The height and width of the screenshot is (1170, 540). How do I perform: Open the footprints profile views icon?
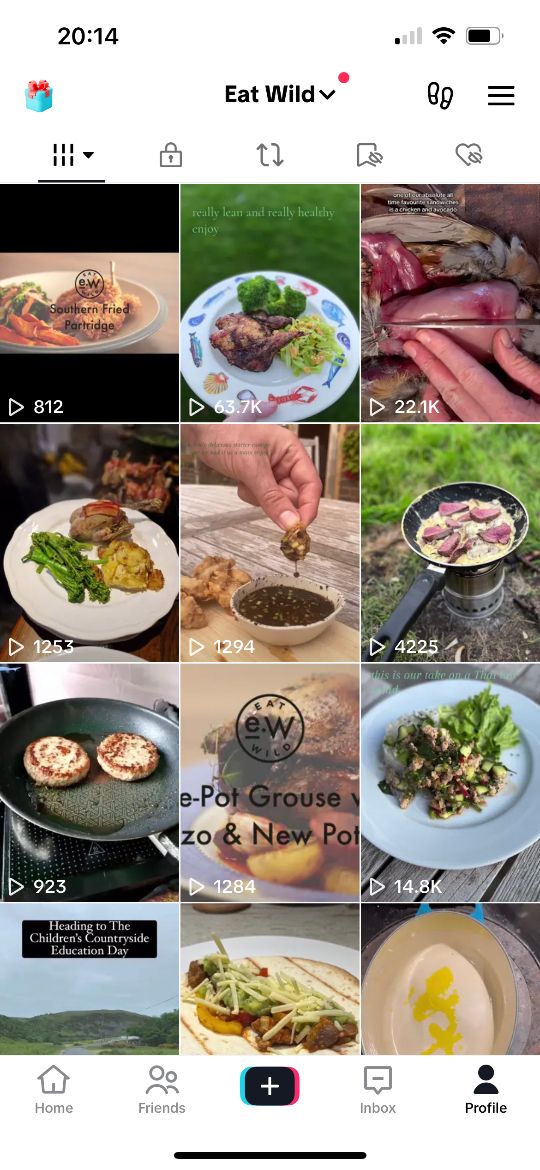440,95
